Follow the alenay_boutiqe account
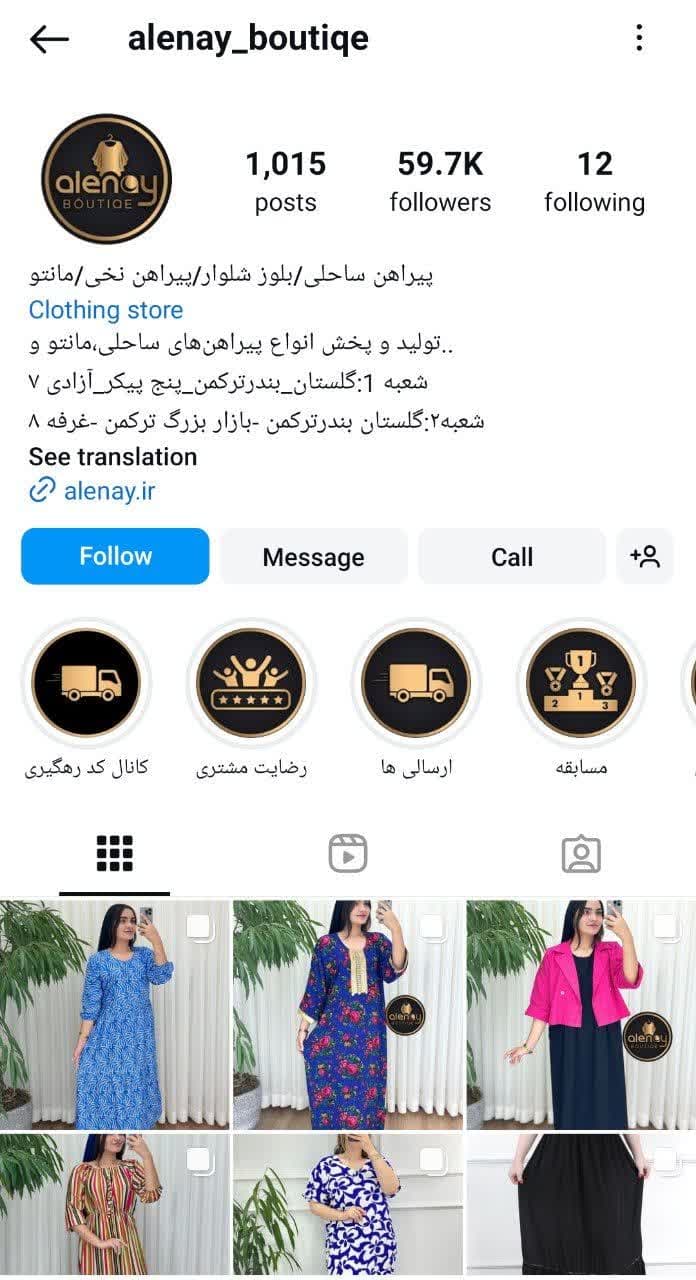The width and height of the screenshot is (696, 1280). click(x=115, y=557)
